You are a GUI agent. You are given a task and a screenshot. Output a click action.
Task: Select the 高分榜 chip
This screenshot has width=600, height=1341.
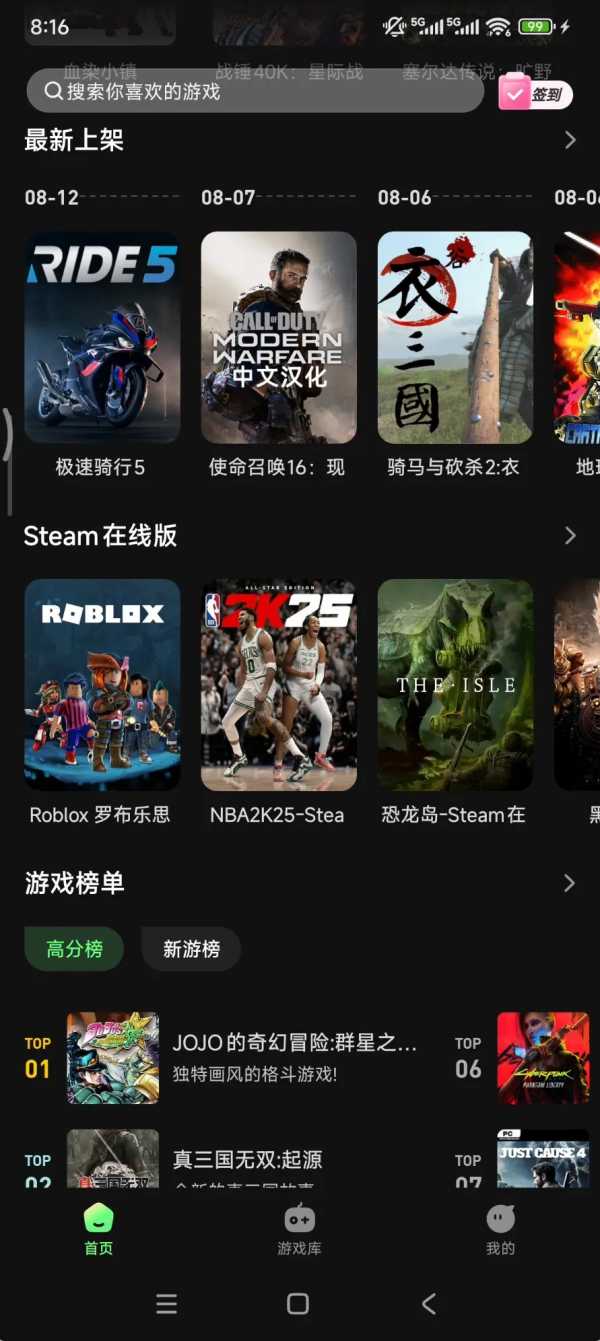pos(74,949)
